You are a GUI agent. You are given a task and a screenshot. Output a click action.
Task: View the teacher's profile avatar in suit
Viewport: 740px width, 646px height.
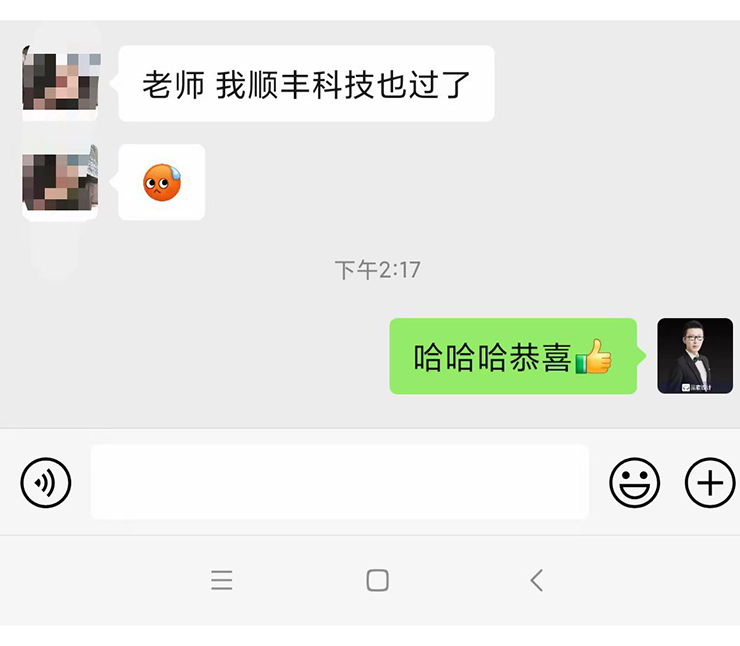pos(695,356)
